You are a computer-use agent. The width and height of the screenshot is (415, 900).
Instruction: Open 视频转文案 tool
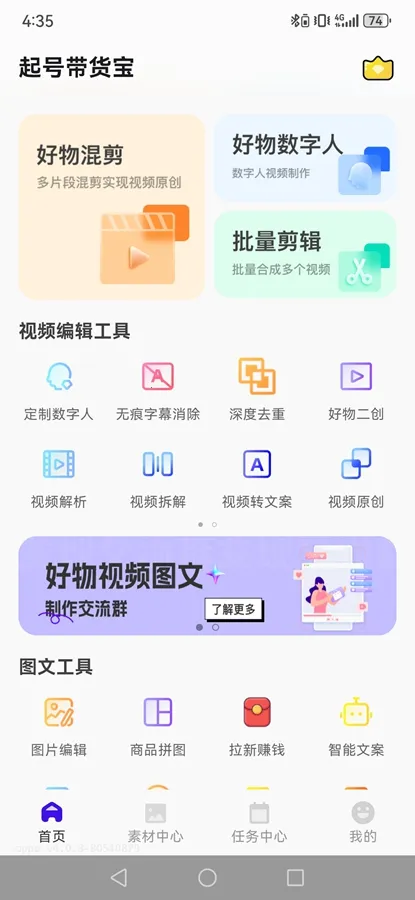pos(257,479)
